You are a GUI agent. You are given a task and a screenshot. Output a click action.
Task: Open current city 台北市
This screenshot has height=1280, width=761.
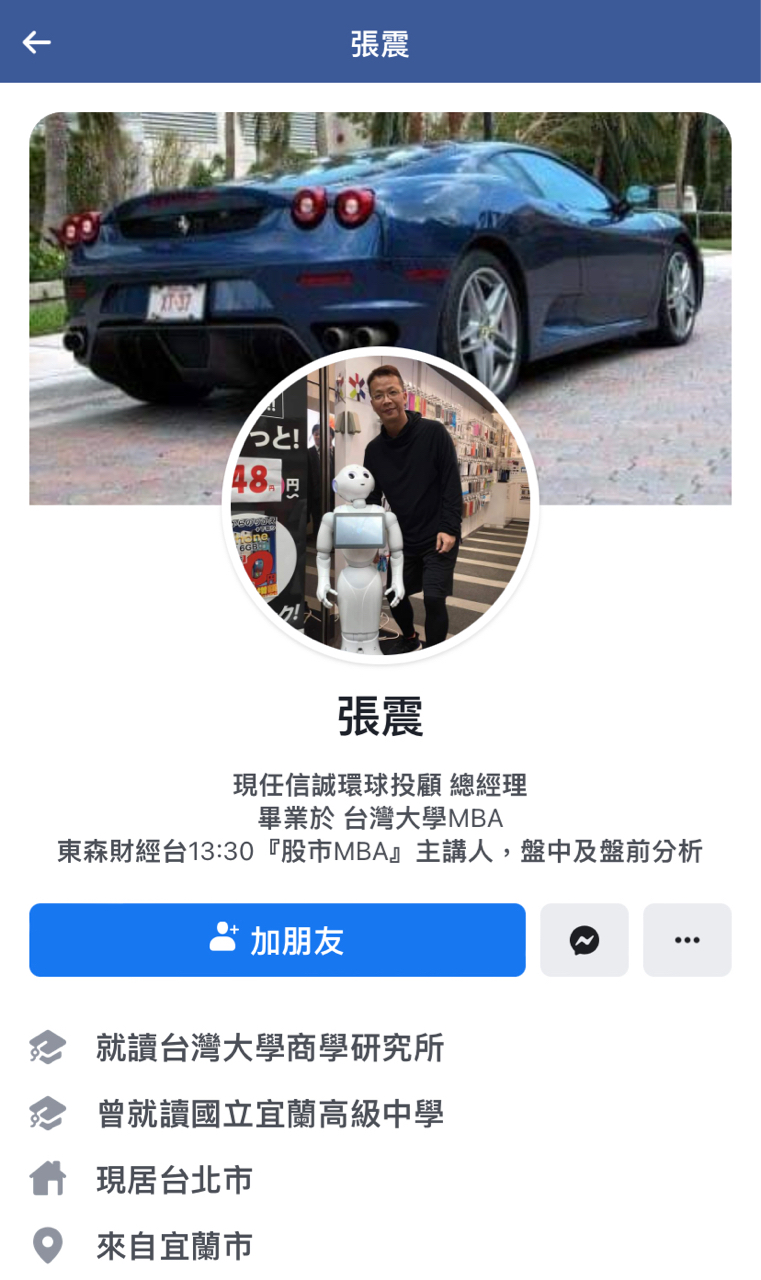point(174,1180)
